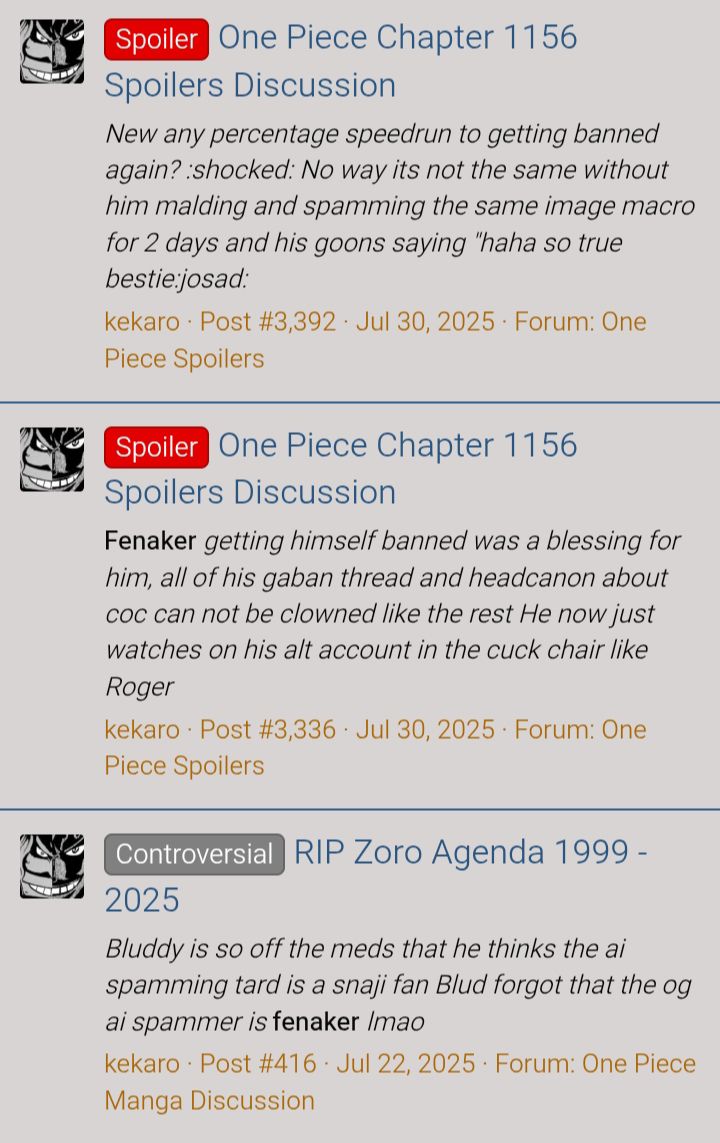The width and height of the screenshot is (720, 1143).
Task: Open Chapter 1156 Spoilers thread result for post #3,392
Action: tap(397, 39)
